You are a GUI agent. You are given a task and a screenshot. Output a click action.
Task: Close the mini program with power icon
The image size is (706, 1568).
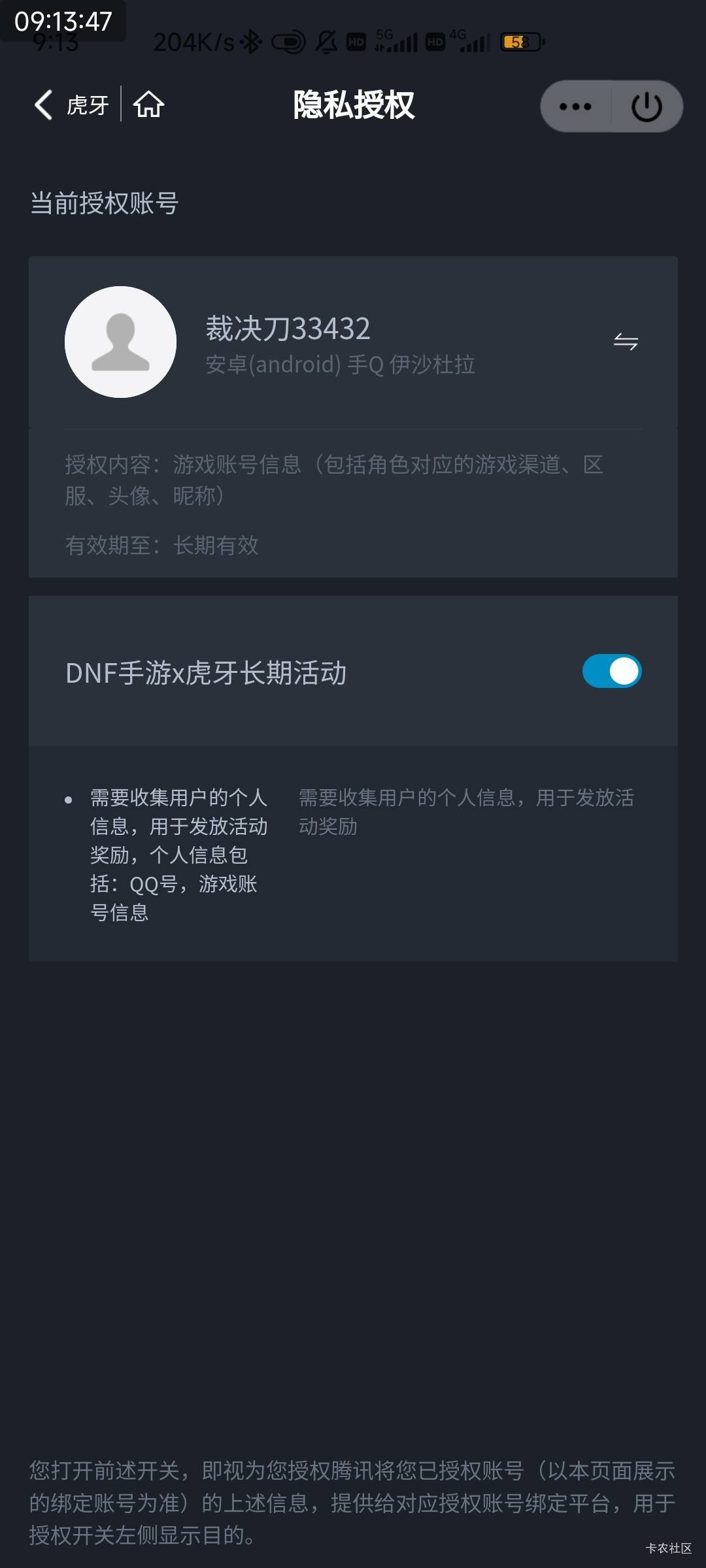647,106
